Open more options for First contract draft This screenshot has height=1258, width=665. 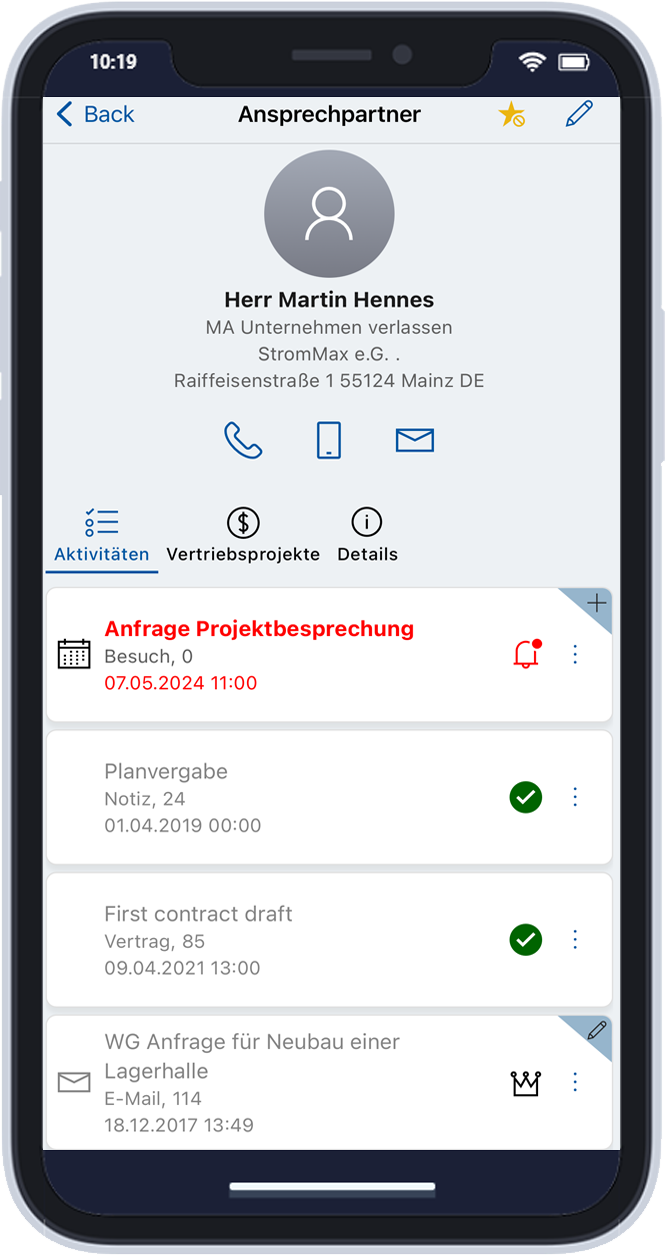(x=575, y=940)
